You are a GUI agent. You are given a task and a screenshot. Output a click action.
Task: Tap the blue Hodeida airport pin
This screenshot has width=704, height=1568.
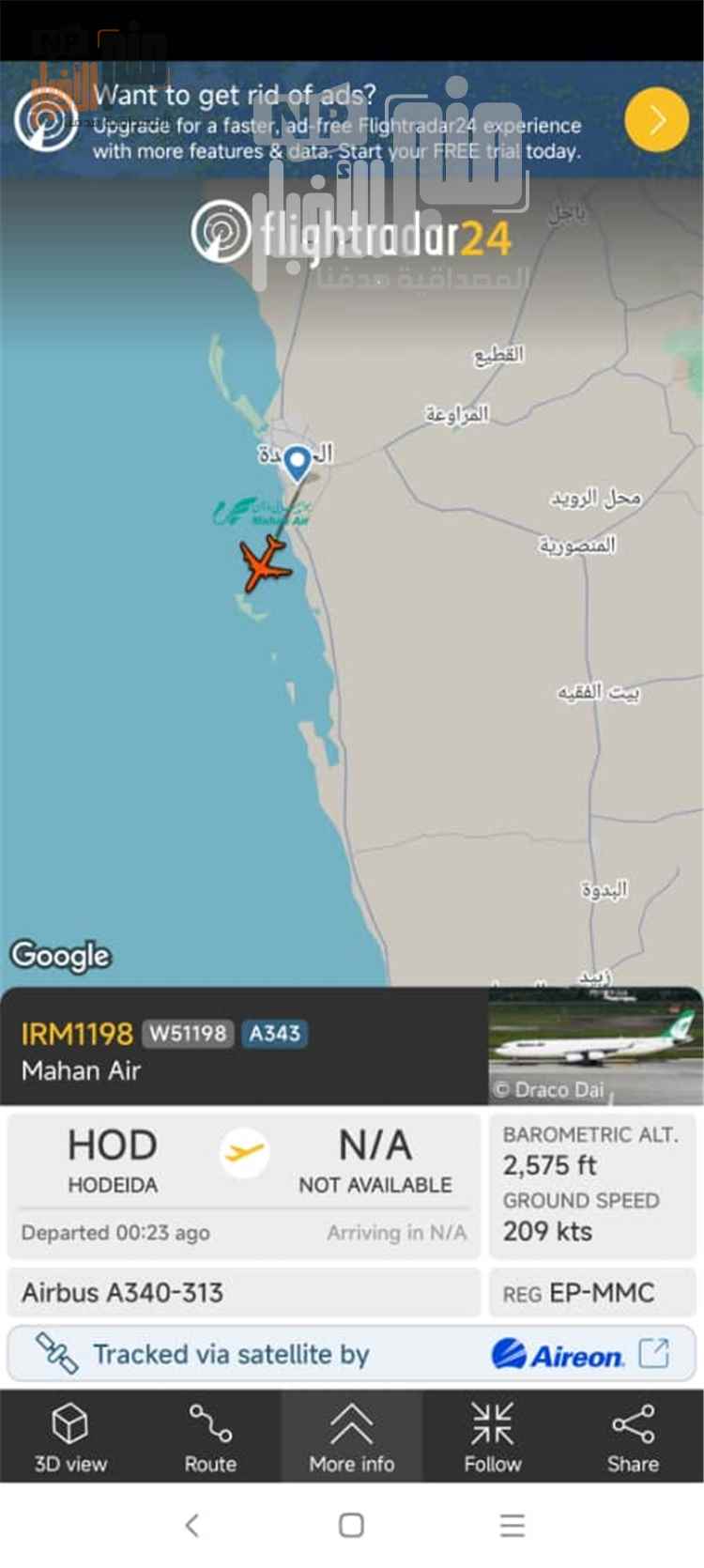tap(298, 464)
